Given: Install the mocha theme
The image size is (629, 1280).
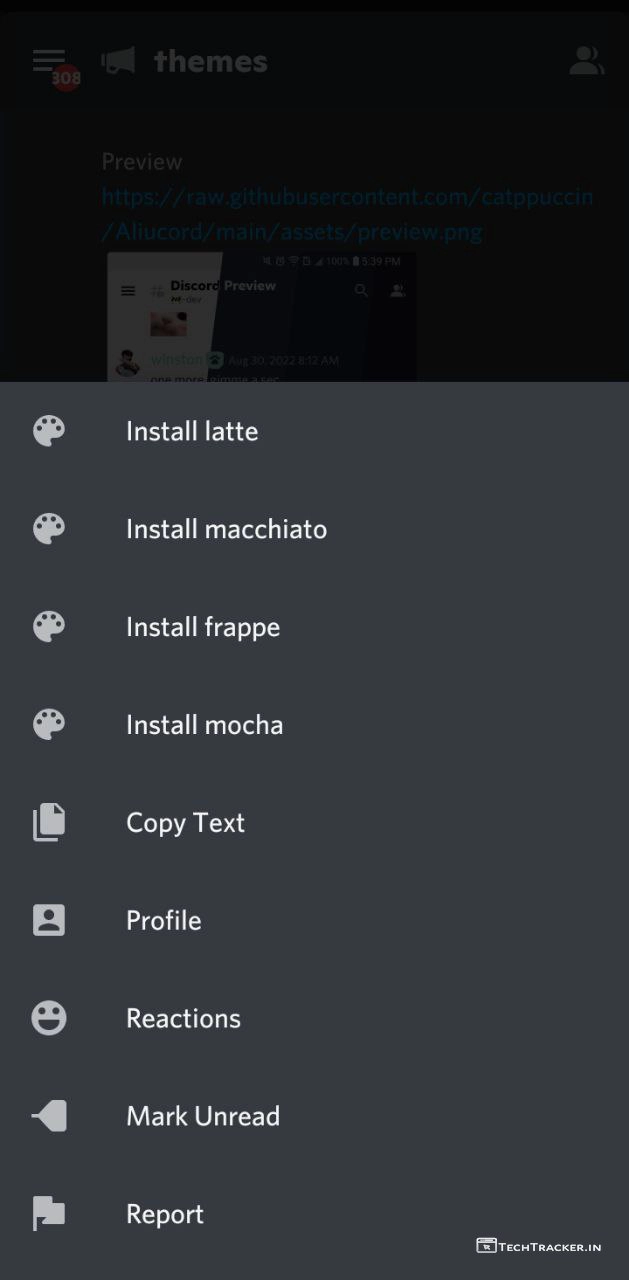Looking at the screenshot, I should [204, 725].
